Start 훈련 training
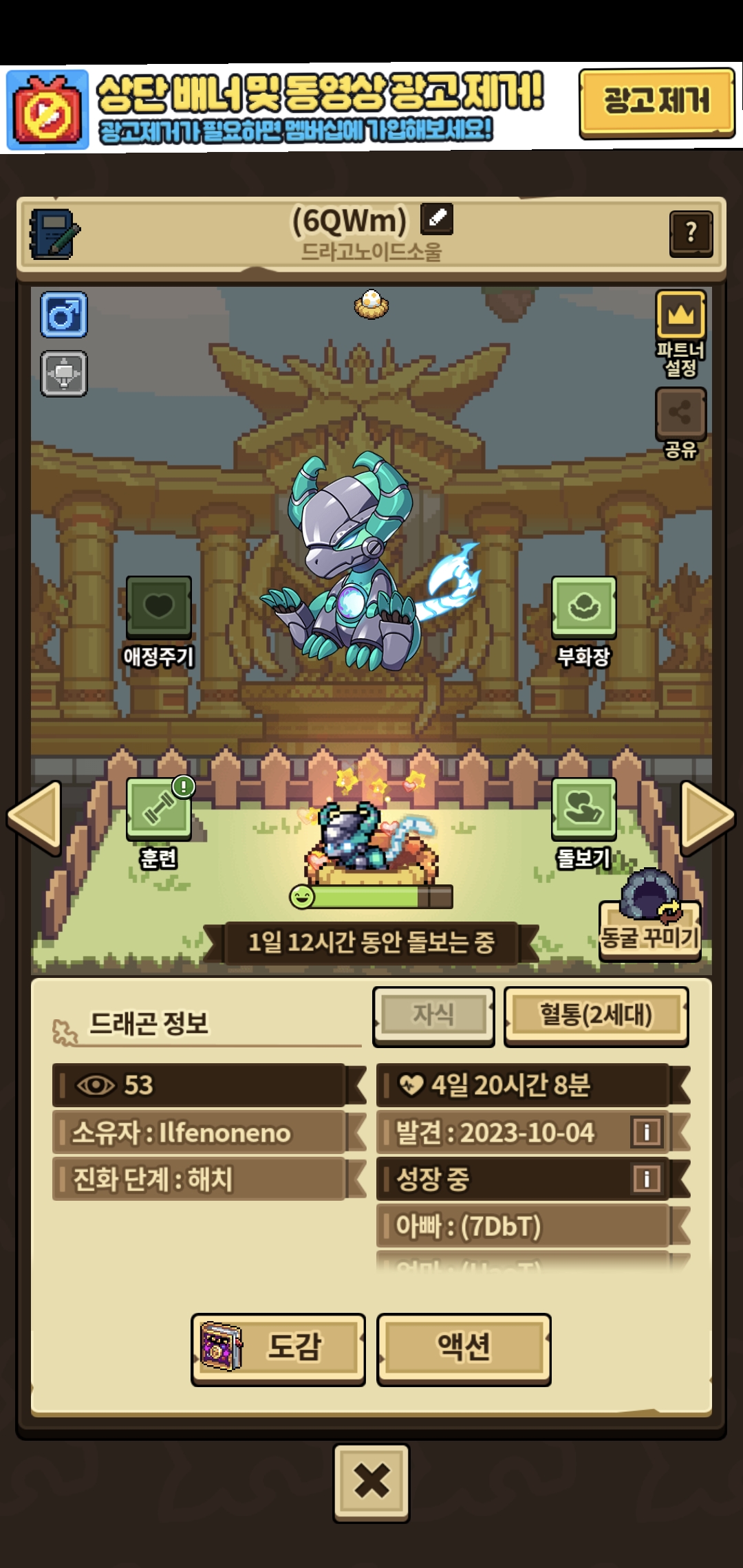The width and height of the screenshot is (743, 1568). [x=159, y=809]
